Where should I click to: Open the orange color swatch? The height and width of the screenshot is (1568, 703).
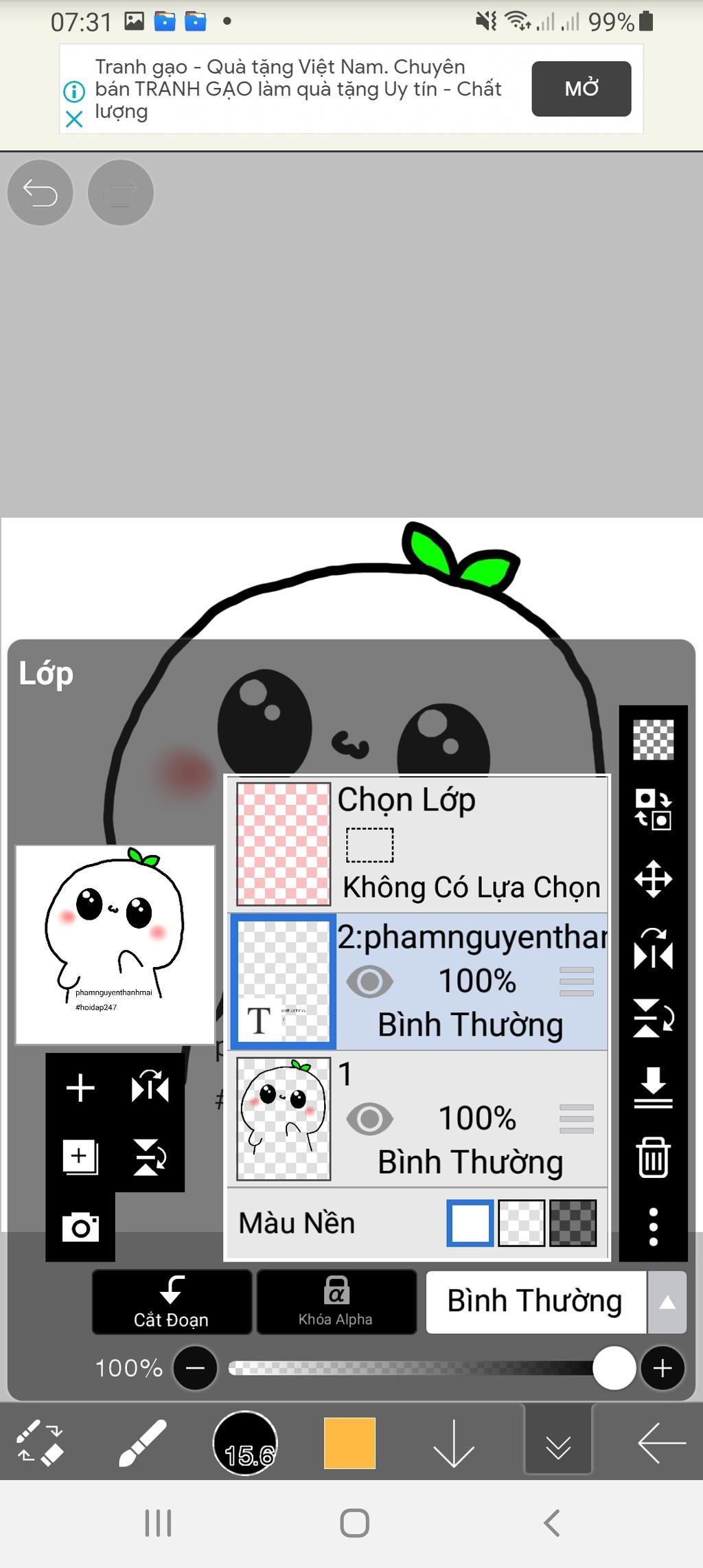349,1443
